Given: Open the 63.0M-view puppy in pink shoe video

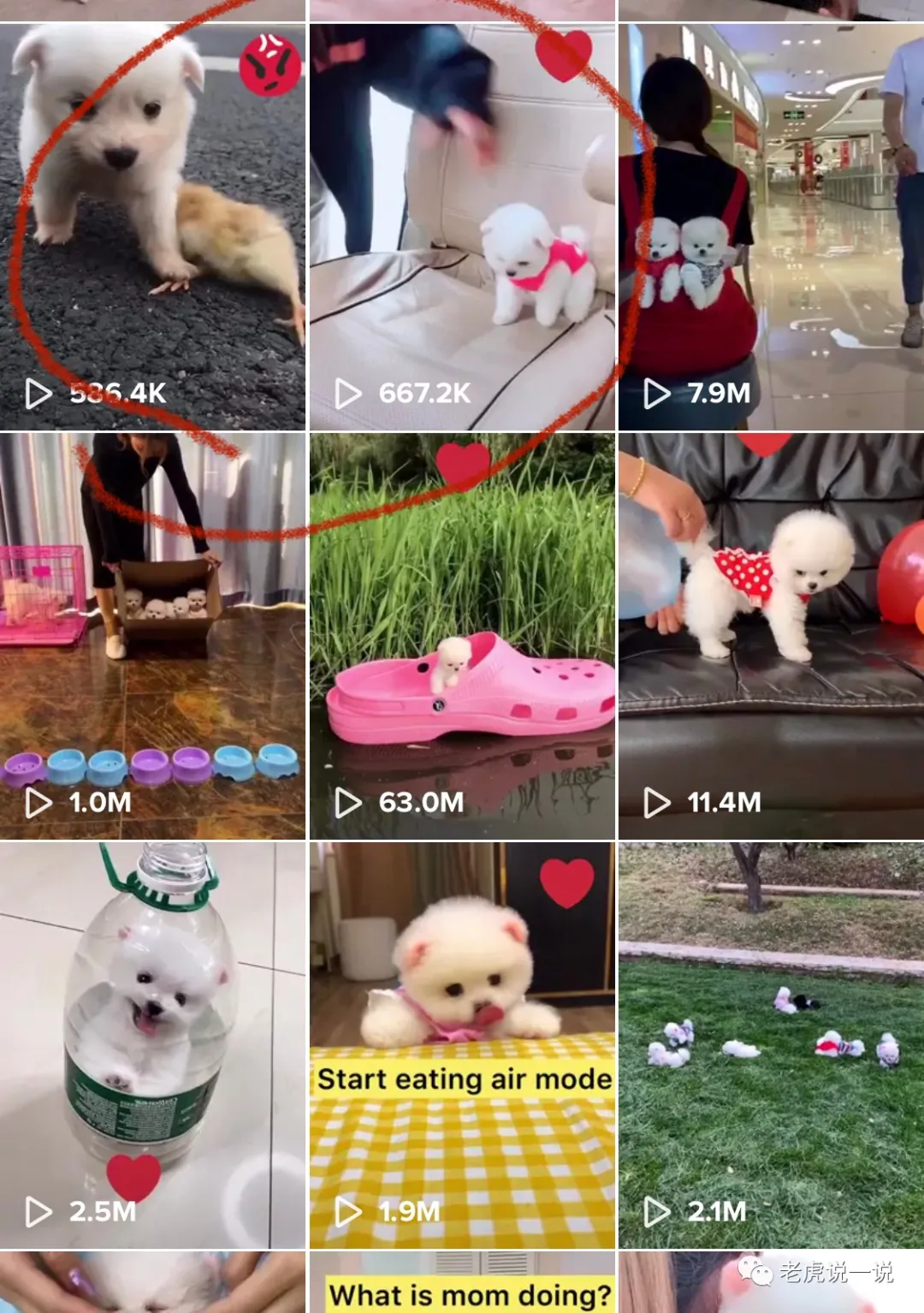Looking at the screenshot, I should (x=462, y=635).
